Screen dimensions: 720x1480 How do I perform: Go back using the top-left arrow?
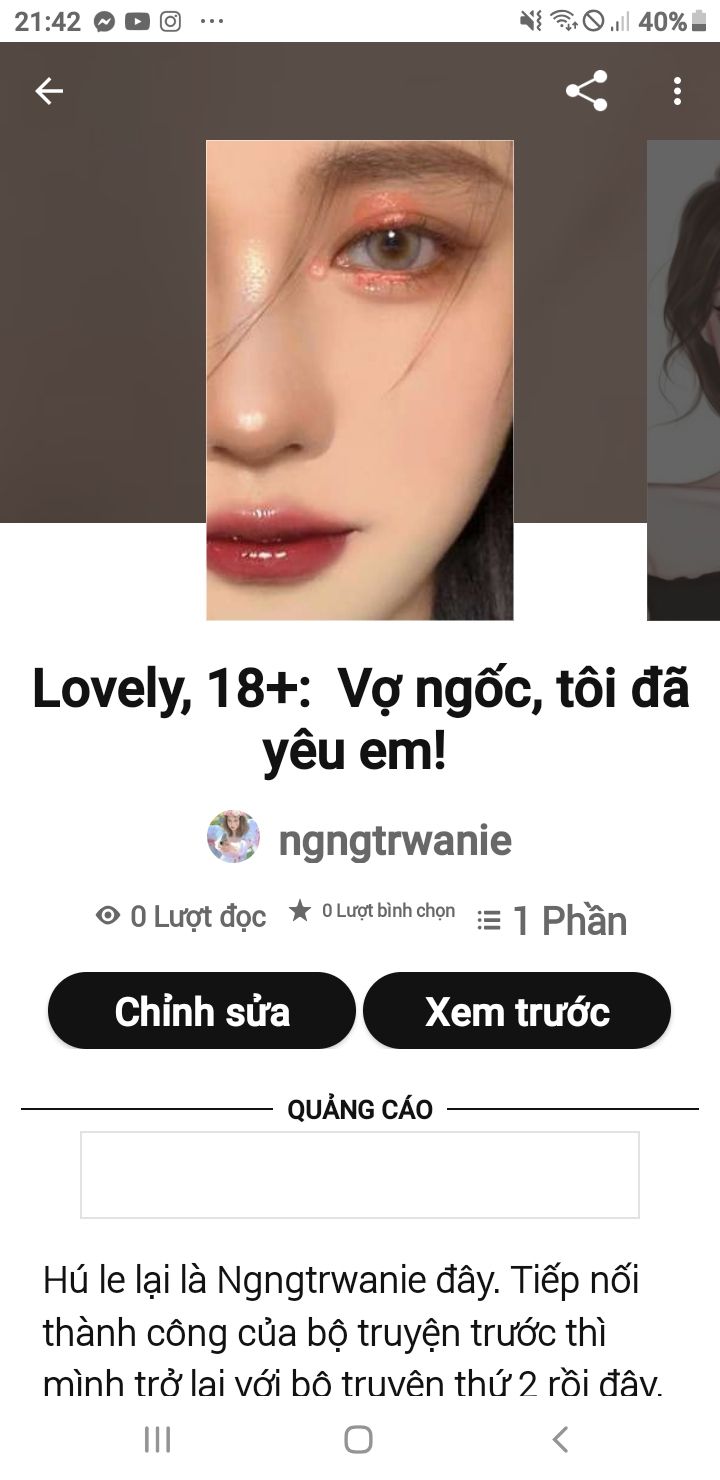click(49, 92)
